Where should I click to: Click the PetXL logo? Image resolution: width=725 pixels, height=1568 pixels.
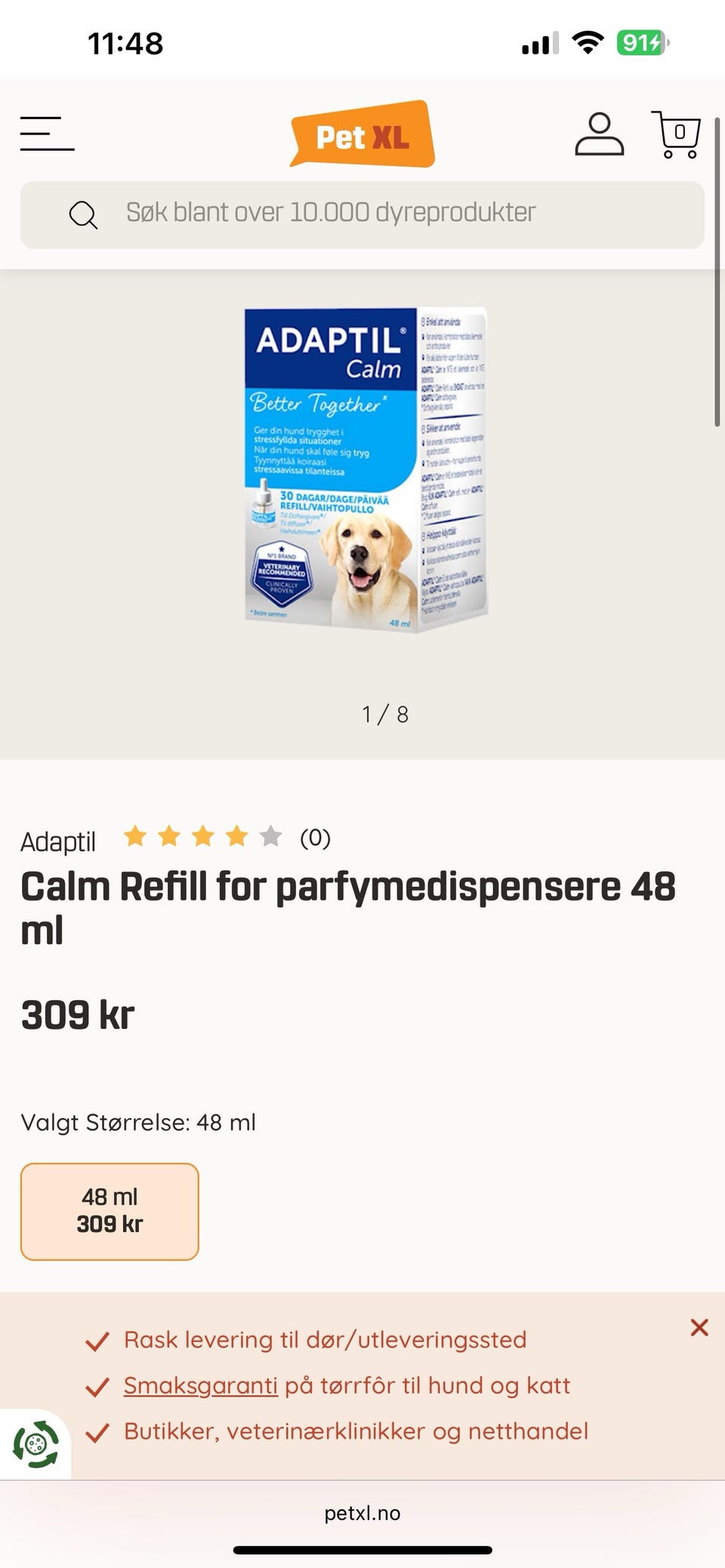pos(361,136)
